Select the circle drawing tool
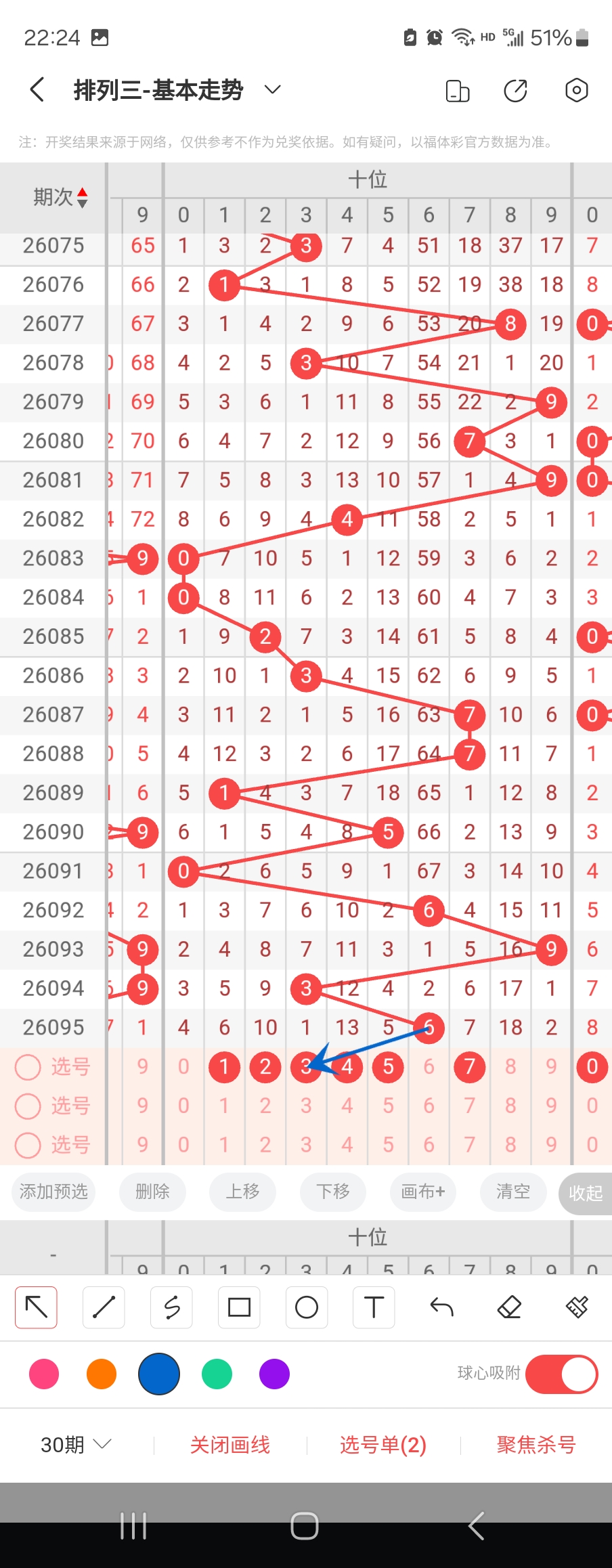Image resolution: width=612 pixels, height=1568 pixels. (307, 1307)
